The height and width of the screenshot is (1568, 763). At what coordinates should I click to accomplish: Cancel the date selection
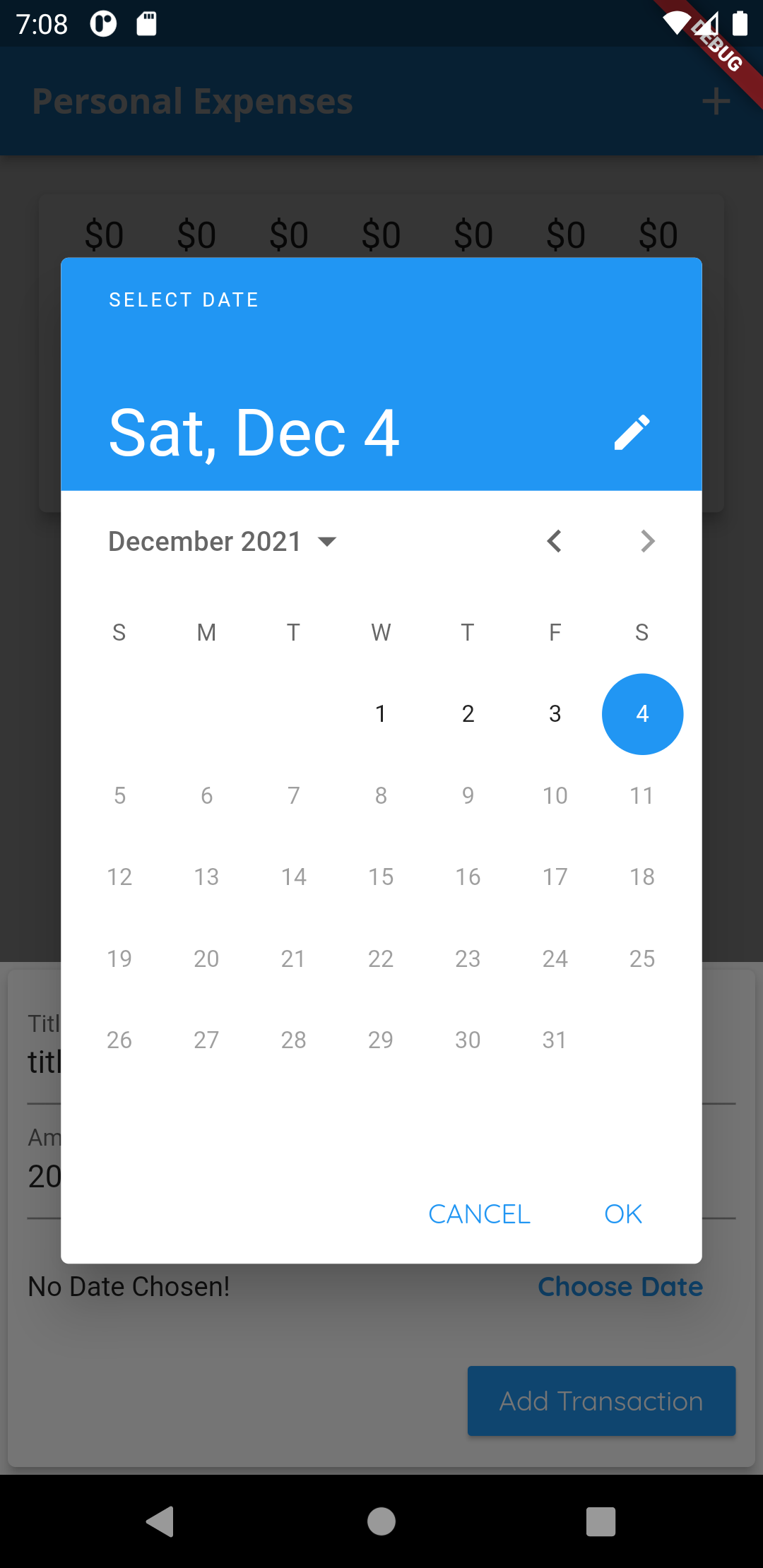[479, 1214]
